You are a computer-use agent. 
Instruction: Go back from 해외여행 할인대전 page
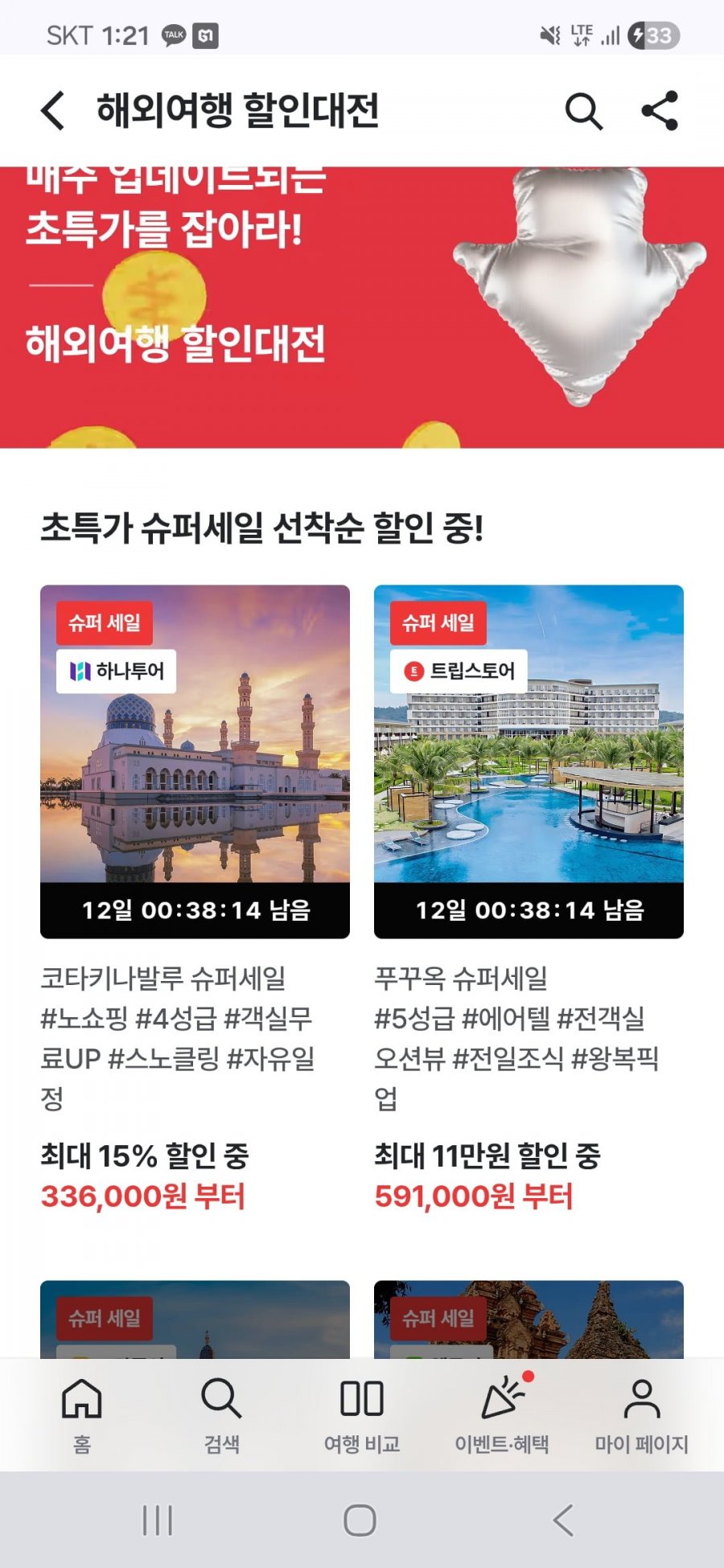coord(53,110)
